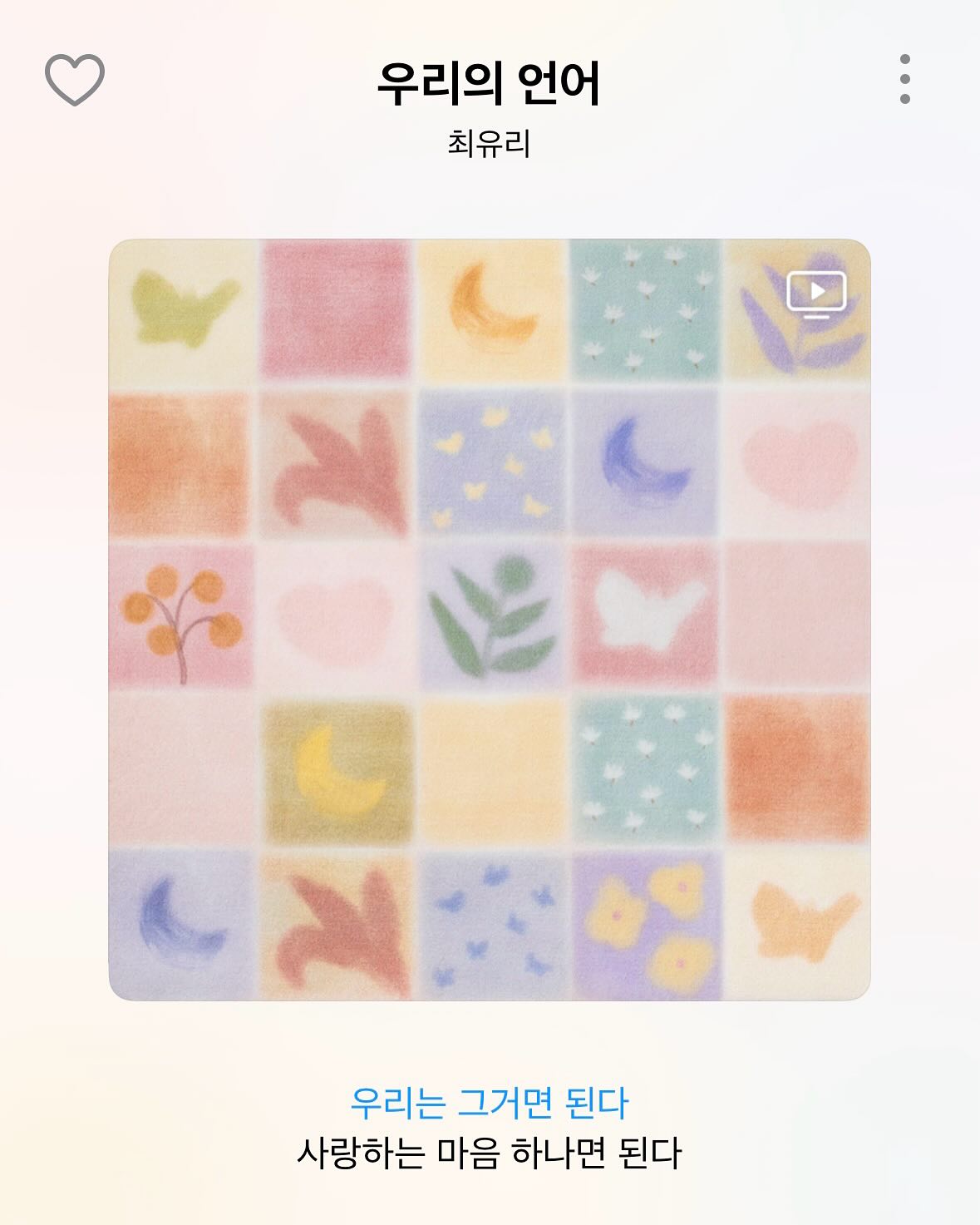Open the three-dot overflow menu
Image resolution: width=980 pixels, height=1225 pixels.
[x=904, y=80]
